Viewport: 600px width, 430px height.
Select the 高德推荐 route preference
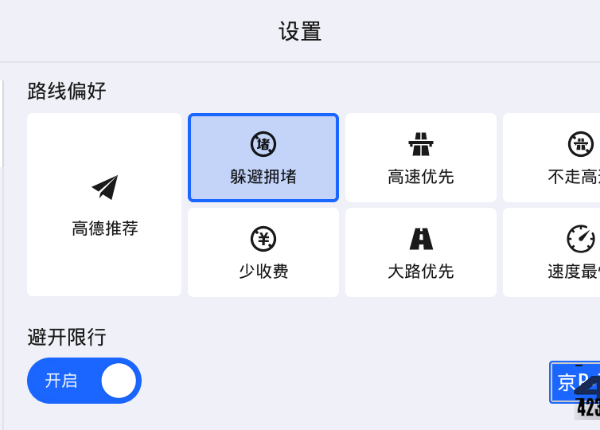coord(104,205)
